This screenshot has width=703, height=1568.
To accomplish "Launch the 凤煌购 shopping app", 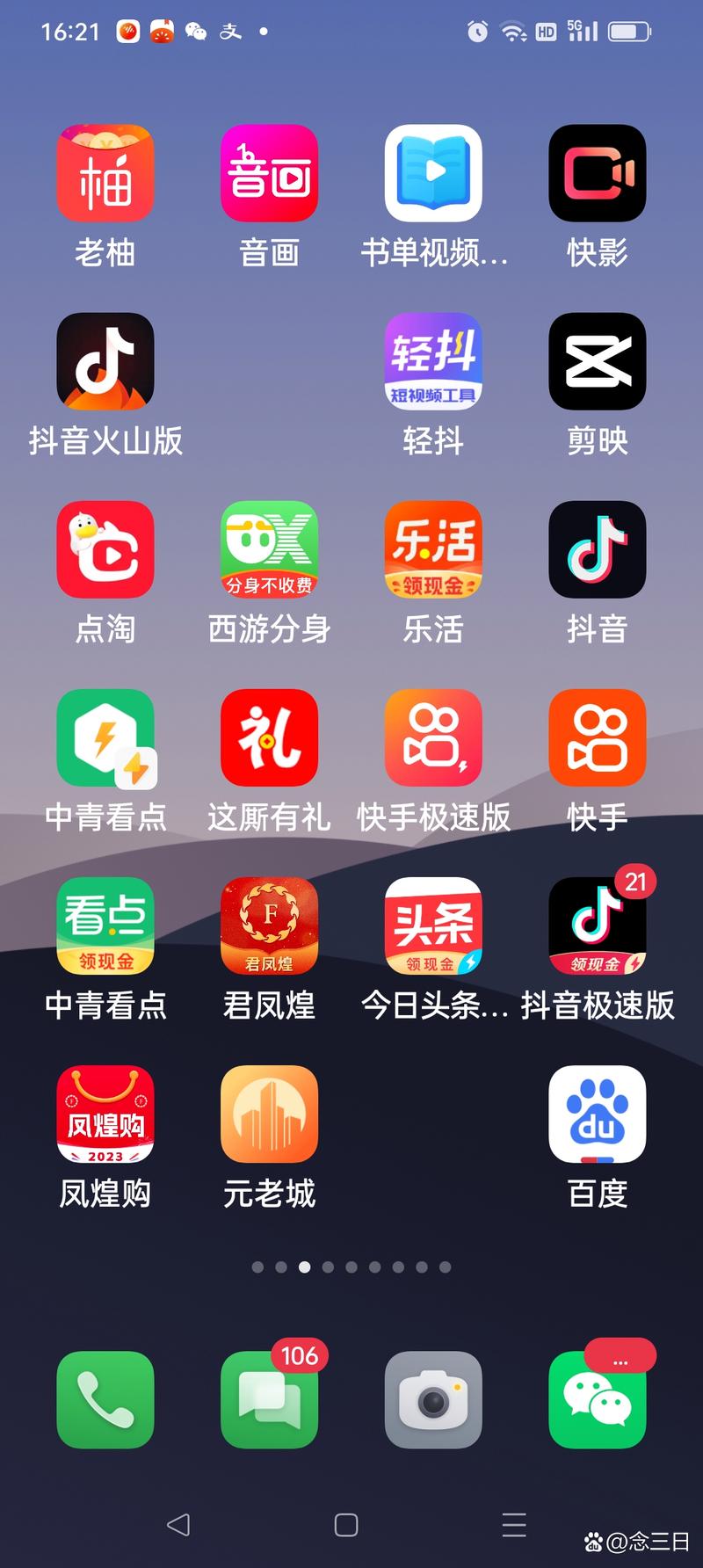I will click(105, 1114).
